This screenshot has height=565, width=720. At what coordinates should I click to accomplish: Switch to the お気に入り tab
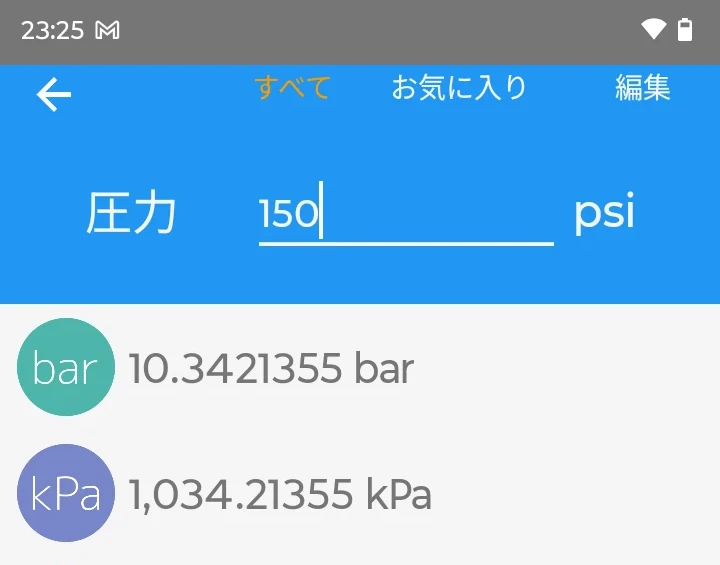[459, 88]
